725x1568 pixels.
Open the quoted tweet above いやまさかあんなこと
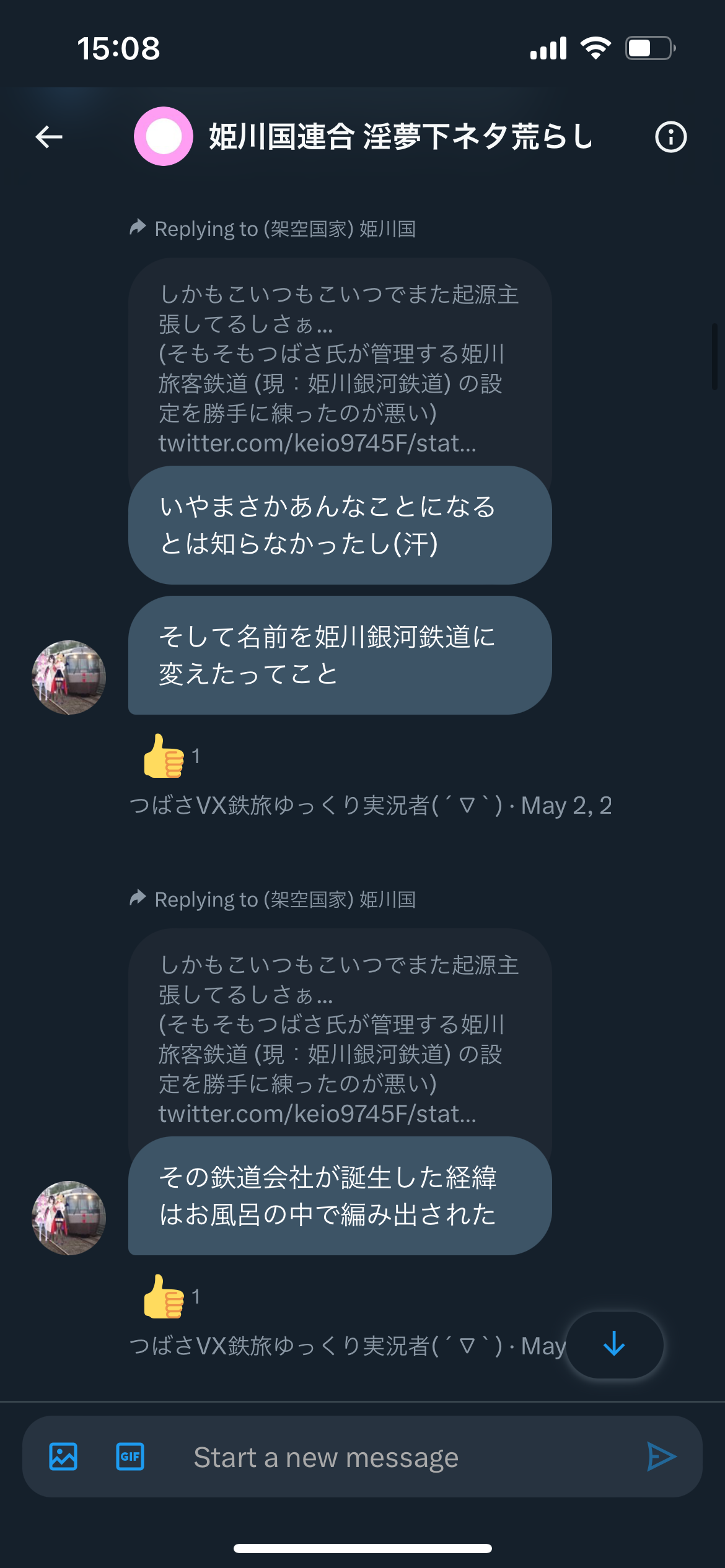(x=340, y=368)
